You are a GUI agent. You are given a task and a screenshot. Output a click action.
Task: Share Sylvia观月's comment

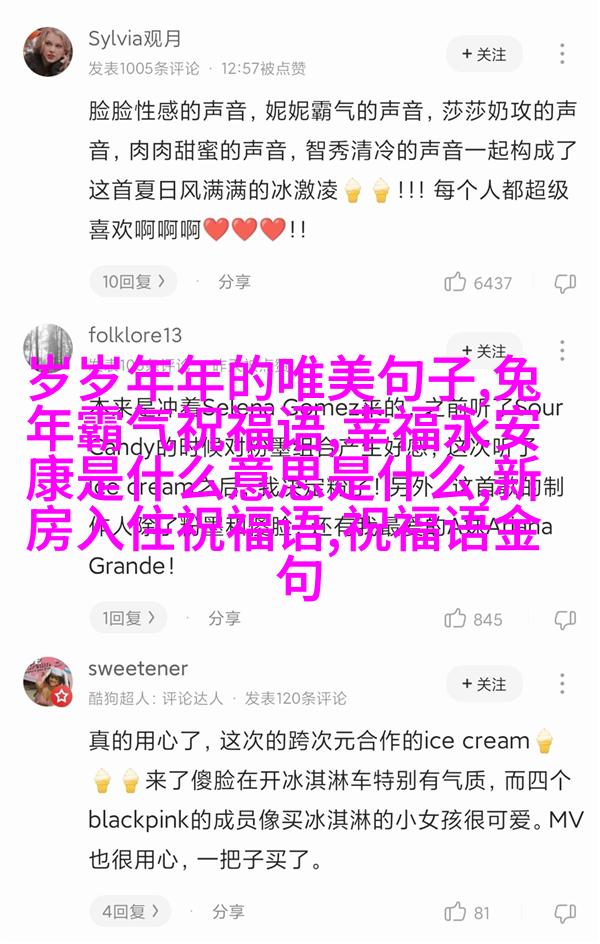[x=222, y=282]
